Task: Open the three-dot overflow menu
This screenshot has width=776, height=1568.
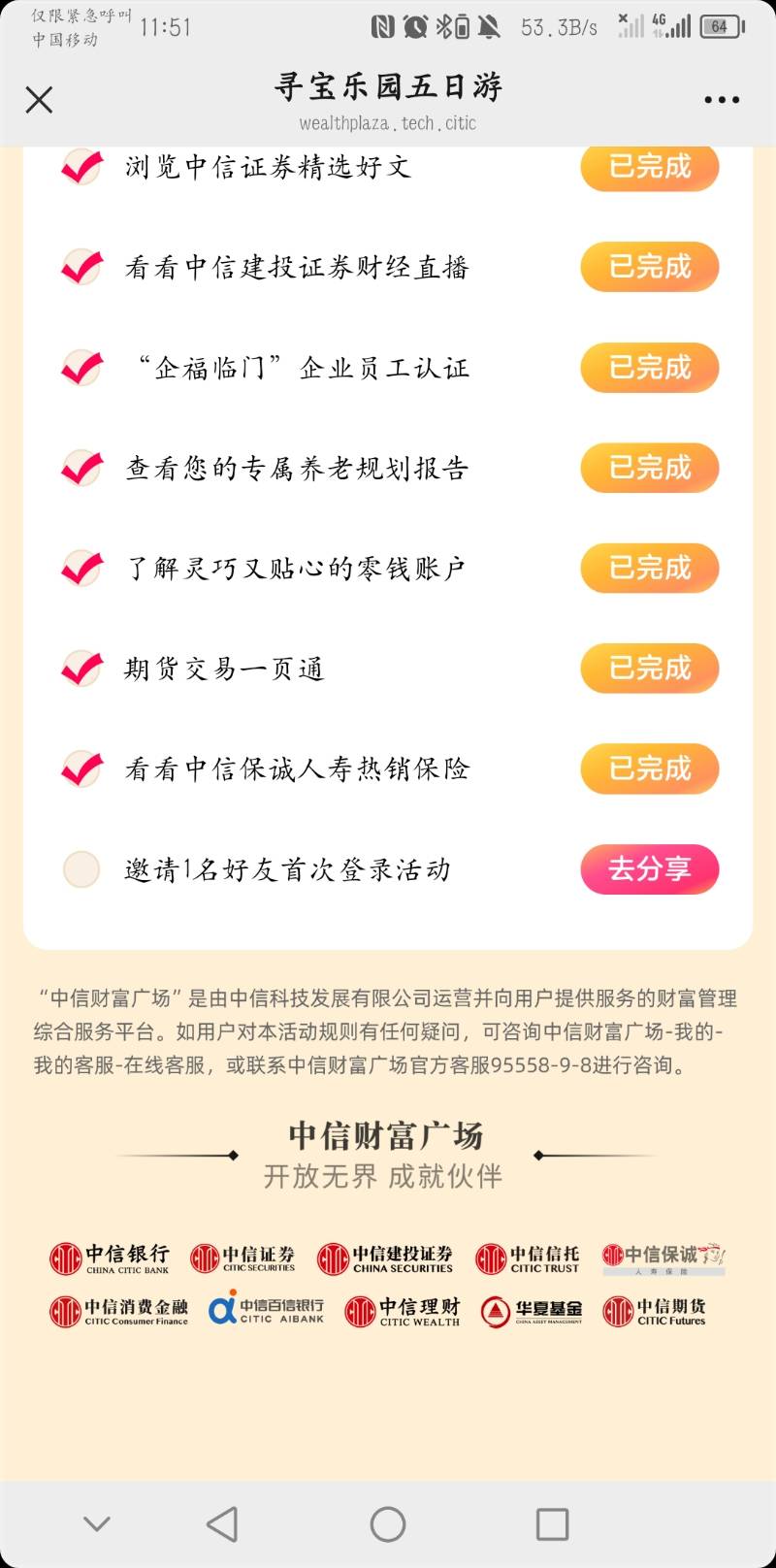Action: click(x=722, y=100)
